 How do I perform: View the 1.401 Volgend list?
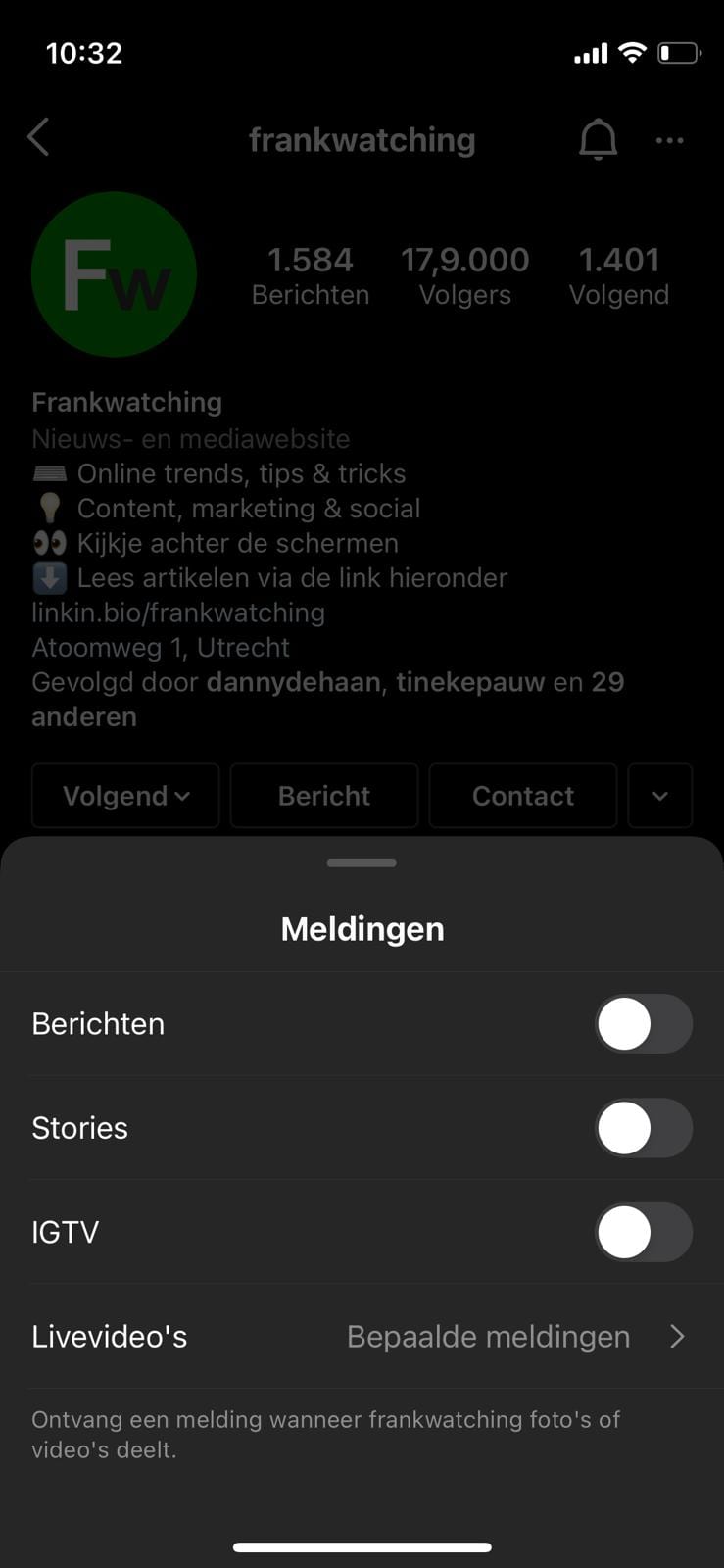pos(619,275)
